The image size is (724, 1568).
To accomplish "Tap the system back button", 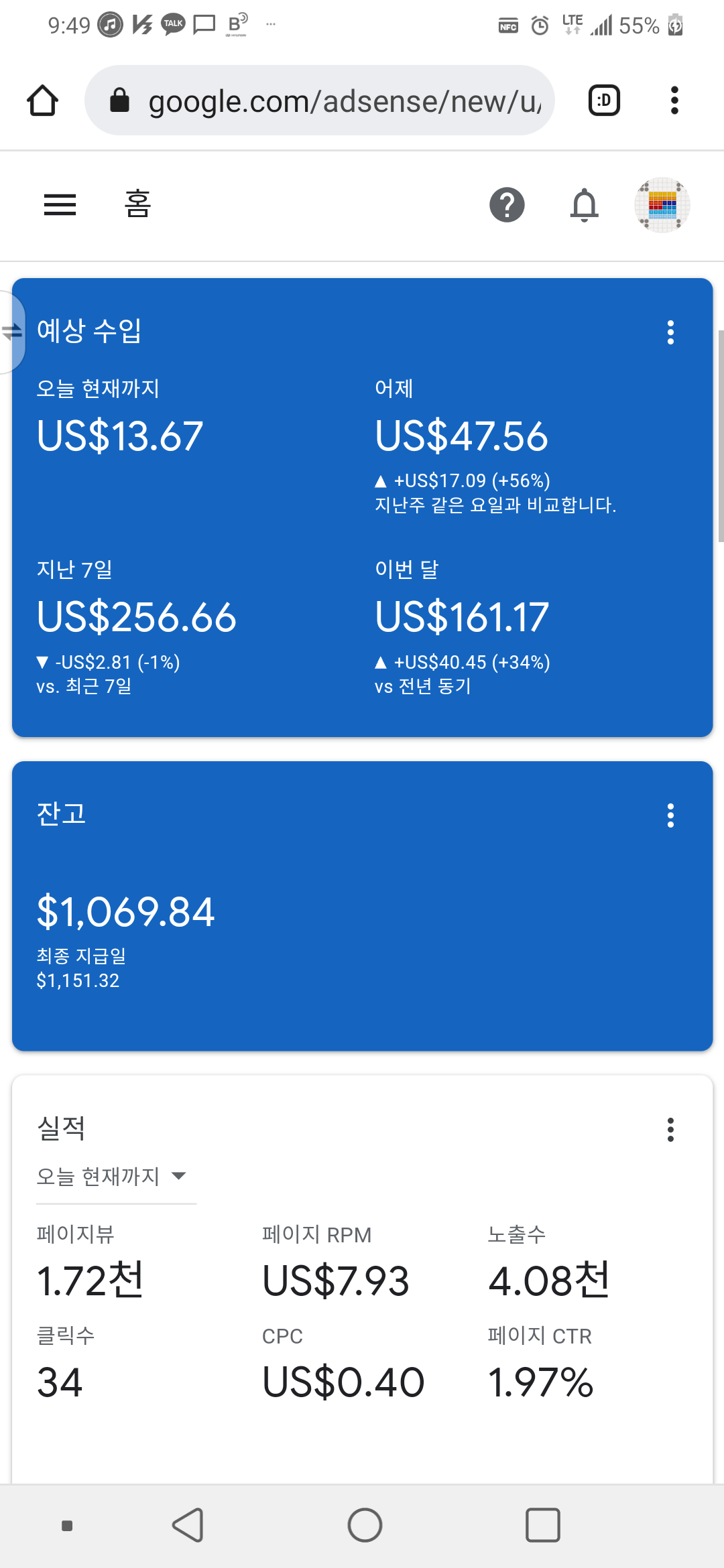I will click(188, 1526).
